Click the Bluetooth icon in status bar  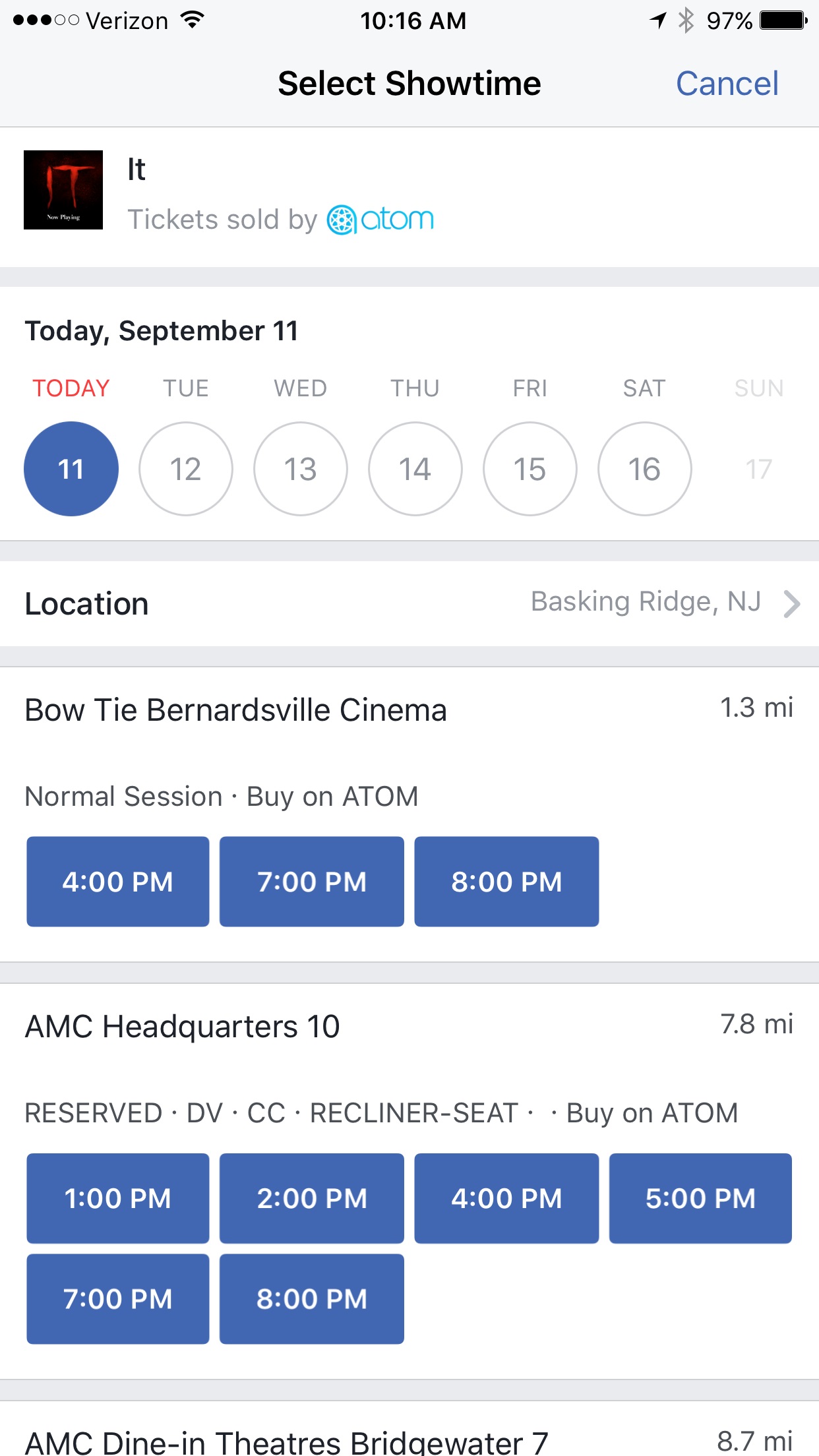point(686,20)
